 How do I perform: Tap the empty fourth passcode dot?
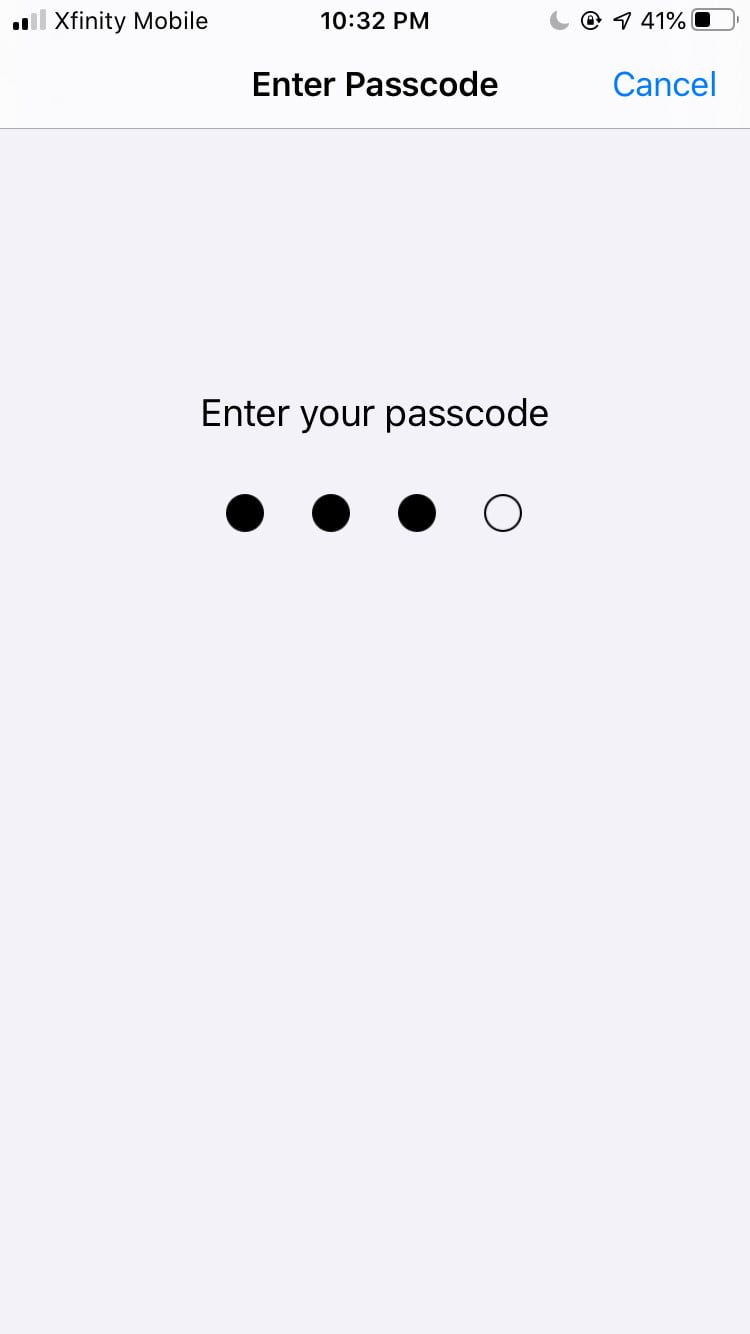(503, 512)
